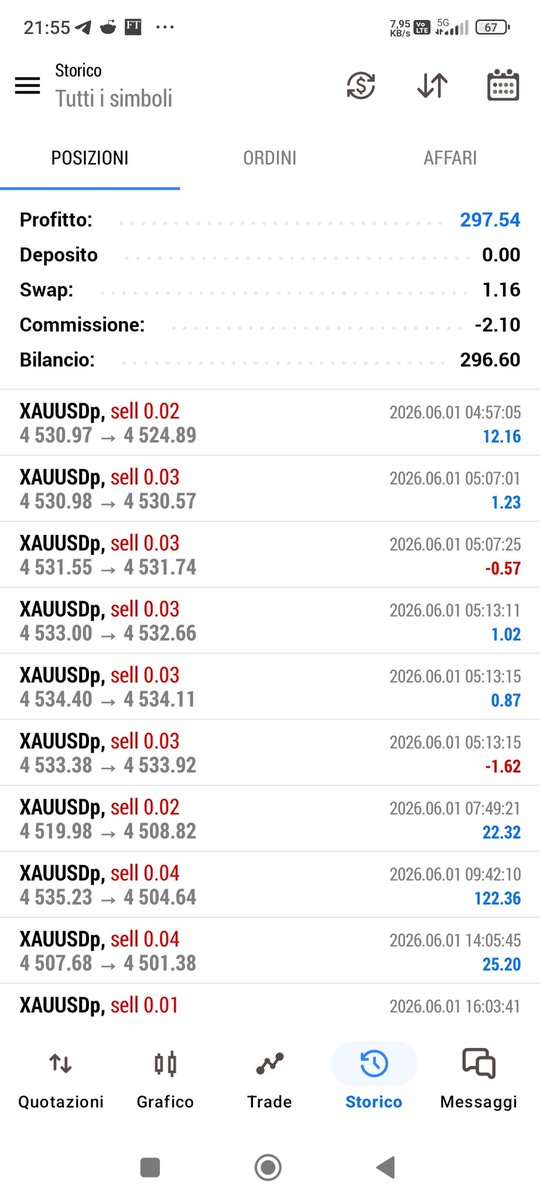
Task: Go to Quotazioni in bottom navigation
Action: click(61, 1078)
